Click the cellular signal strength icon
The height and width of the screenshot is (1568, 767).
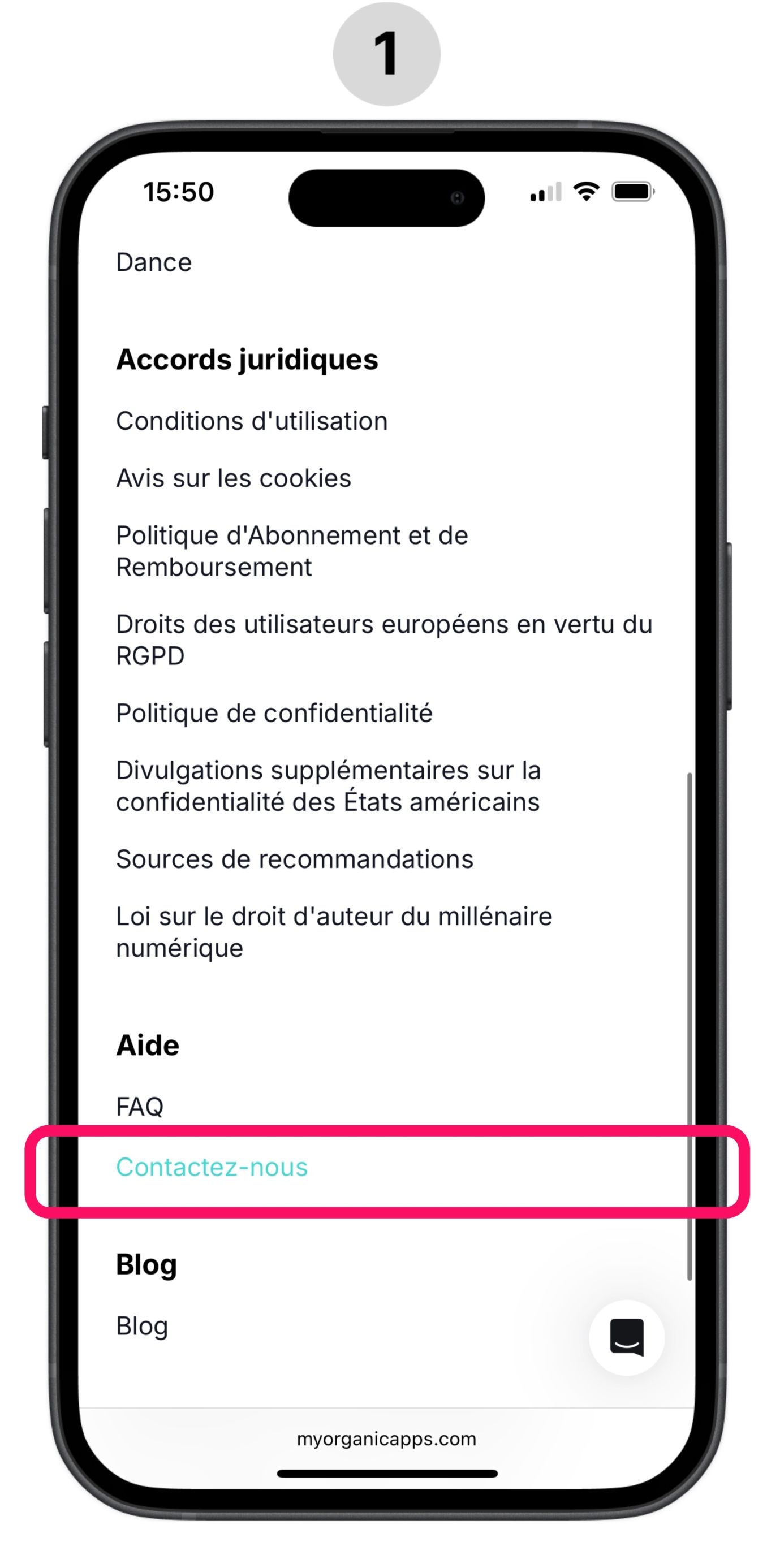pyautogui.click(x=546, y=193)
